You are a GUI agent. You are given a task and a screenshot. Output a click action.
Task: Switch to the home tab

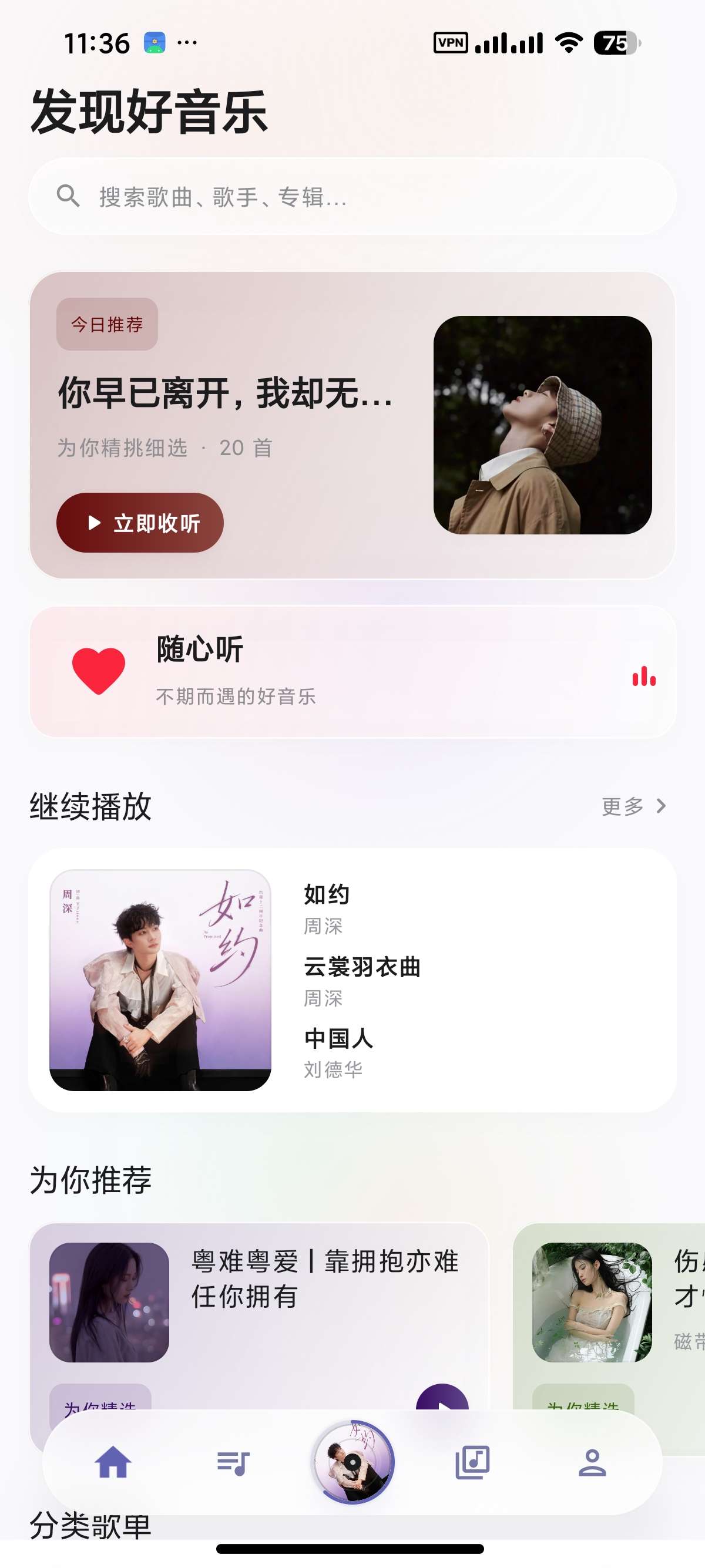point(113,1462)
